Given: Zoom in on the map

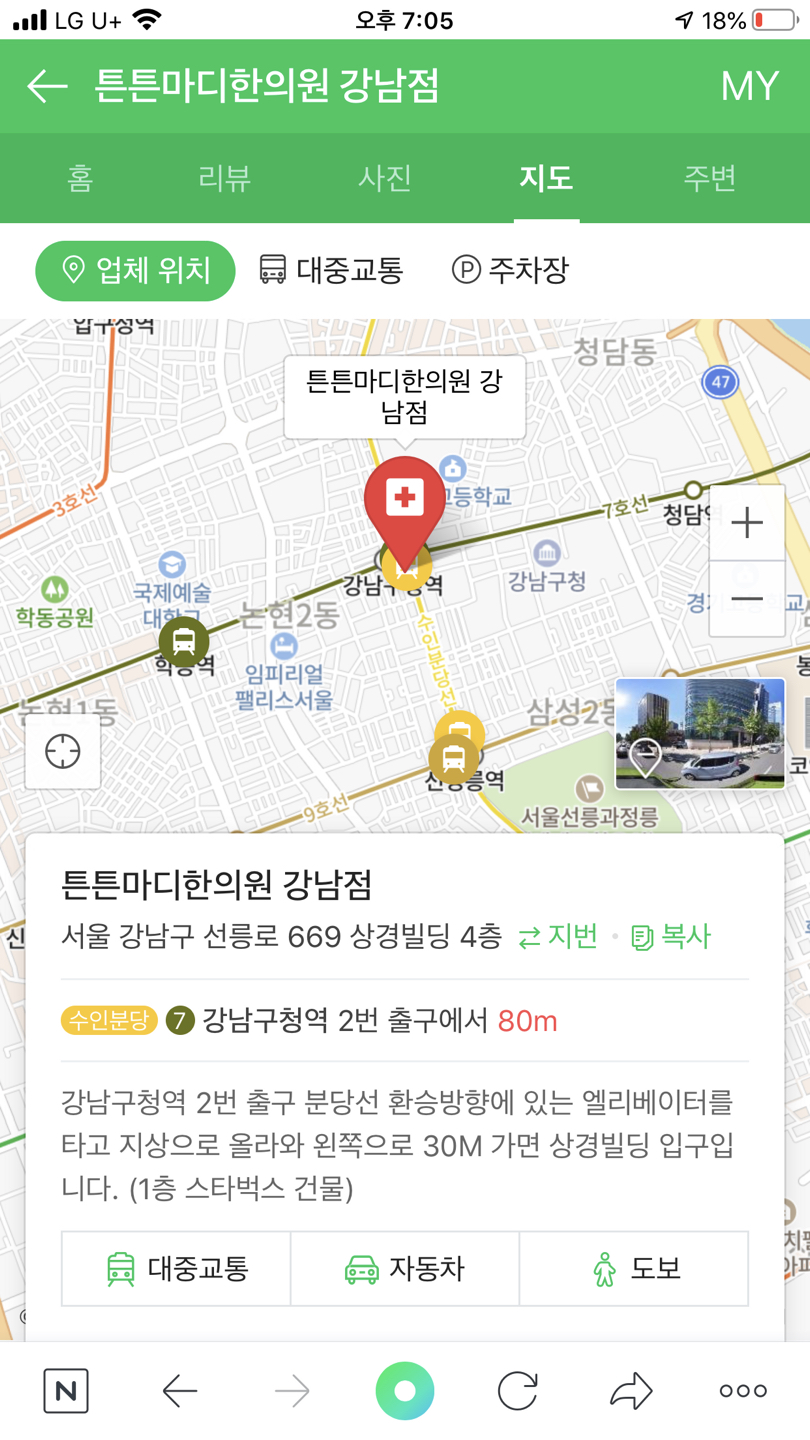Looking at the screenshot, I should 747,523.
